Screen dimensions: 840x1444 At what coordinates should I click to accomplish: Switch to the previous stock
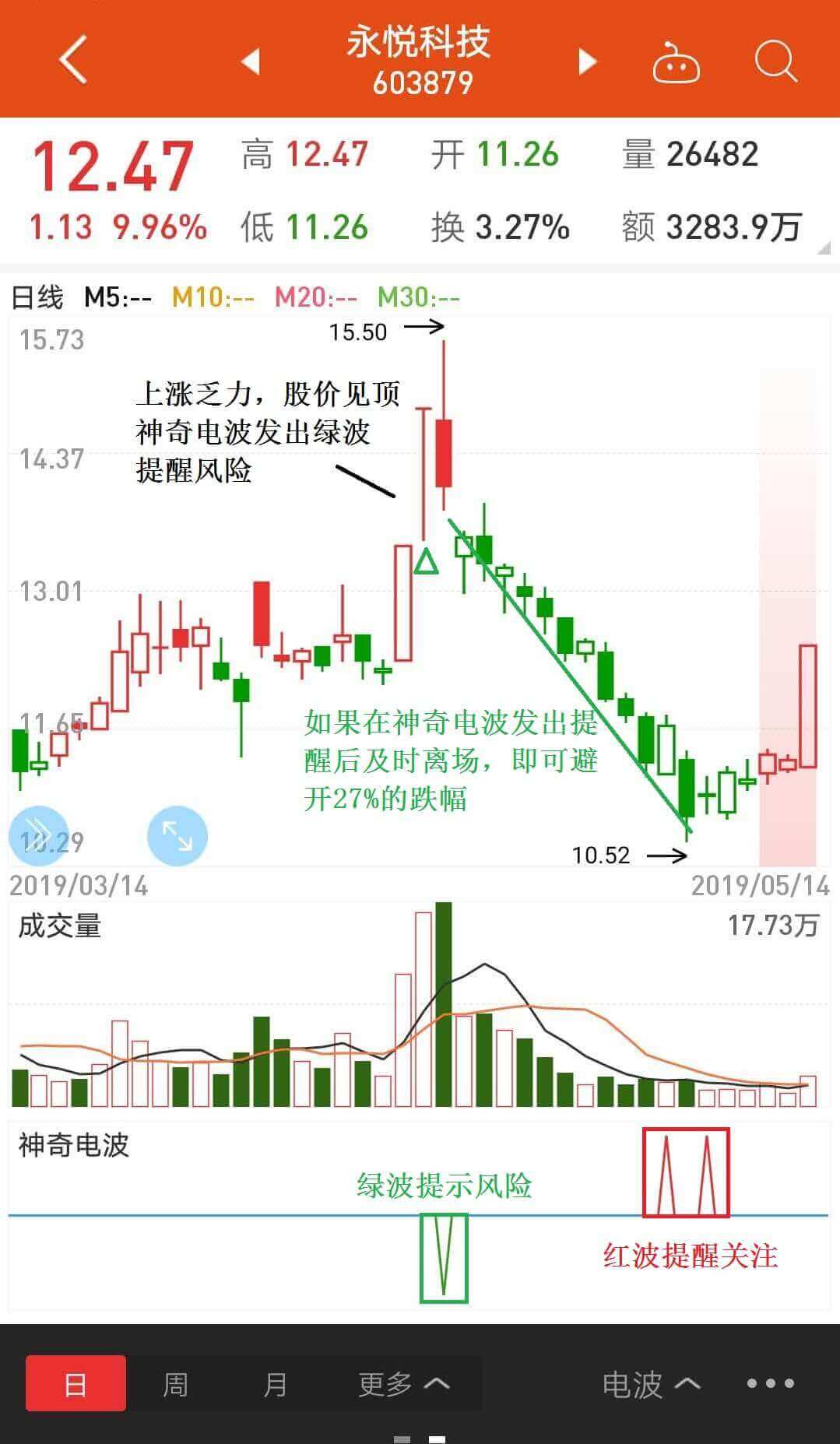[x=251, y=61]
